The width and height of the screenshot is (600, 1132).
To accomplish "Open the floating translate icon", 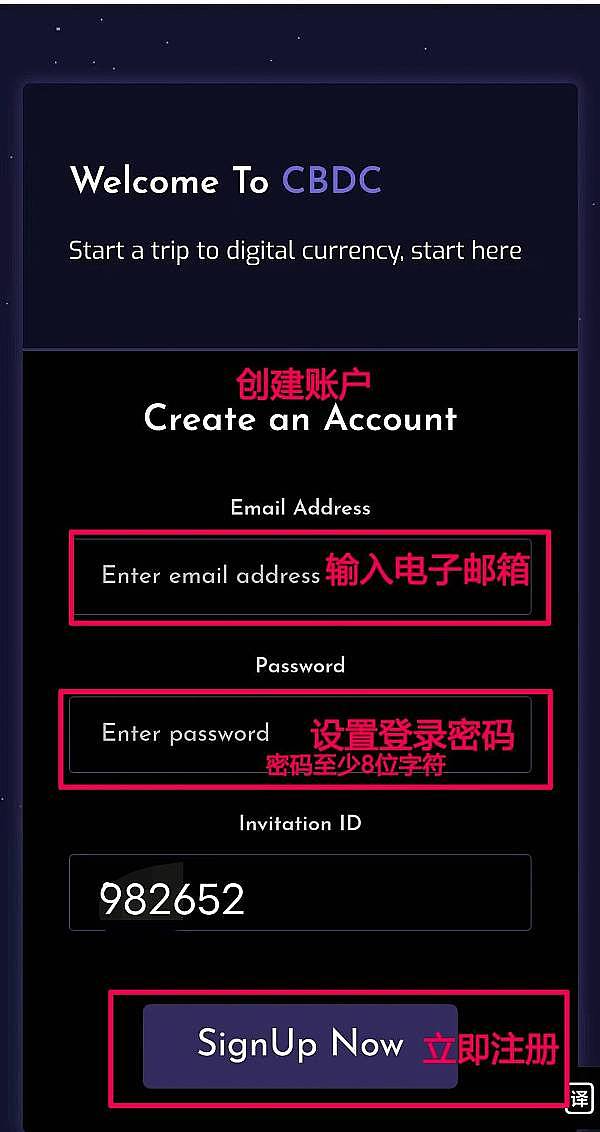I will [580, 1098].
